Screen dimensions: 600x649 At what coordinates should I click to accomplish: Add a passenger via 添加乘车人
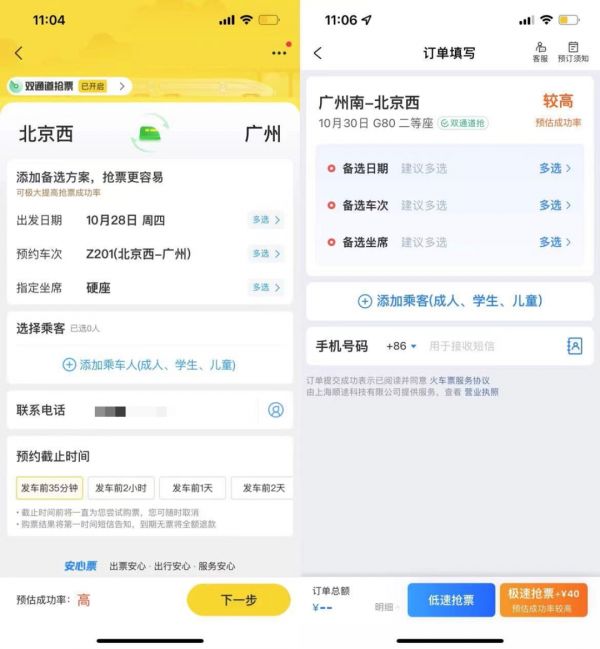click(x=149, y=365)
